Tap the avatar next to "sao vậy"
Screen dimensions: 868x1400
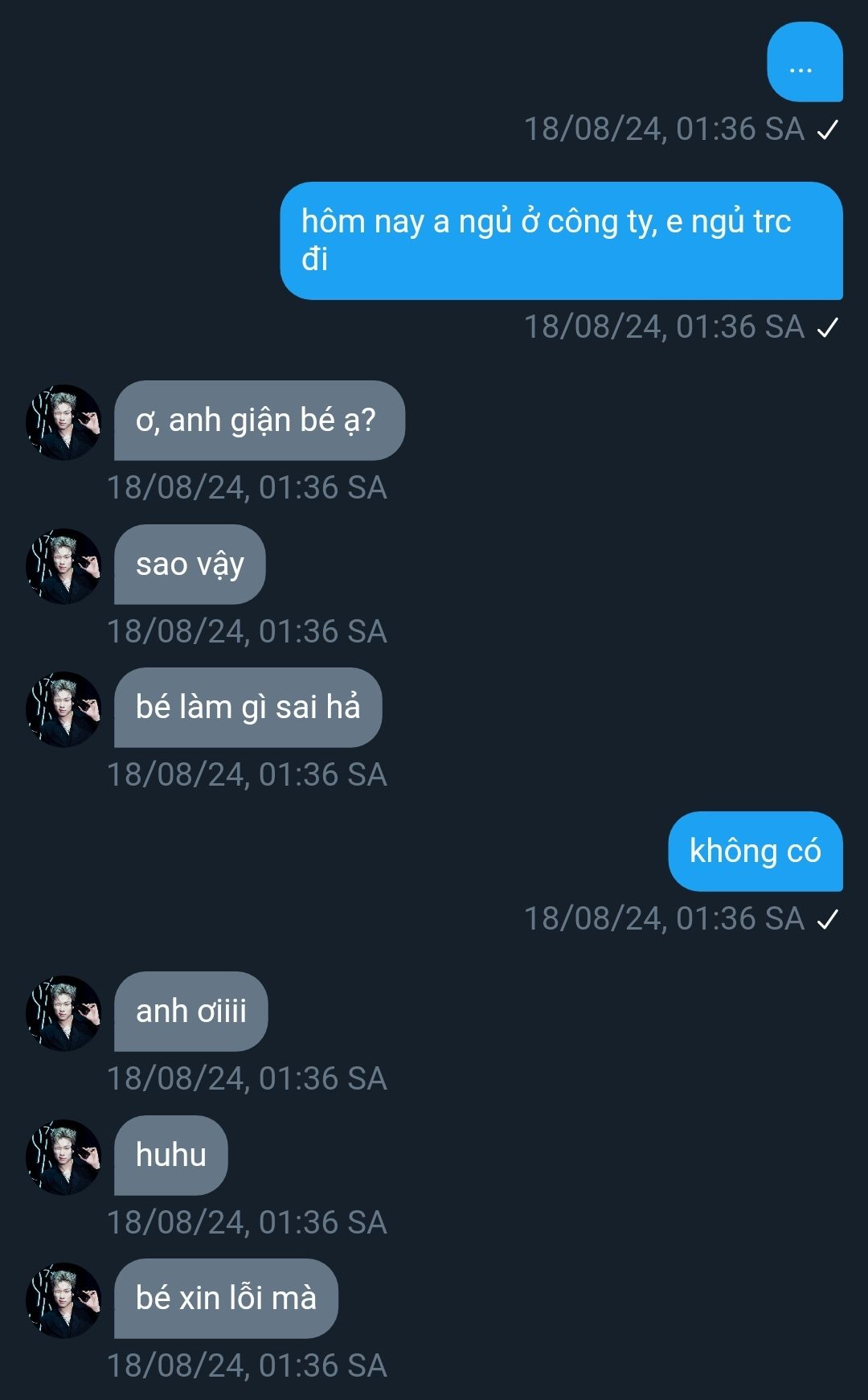pyautogui.click(x=63, y=566)
